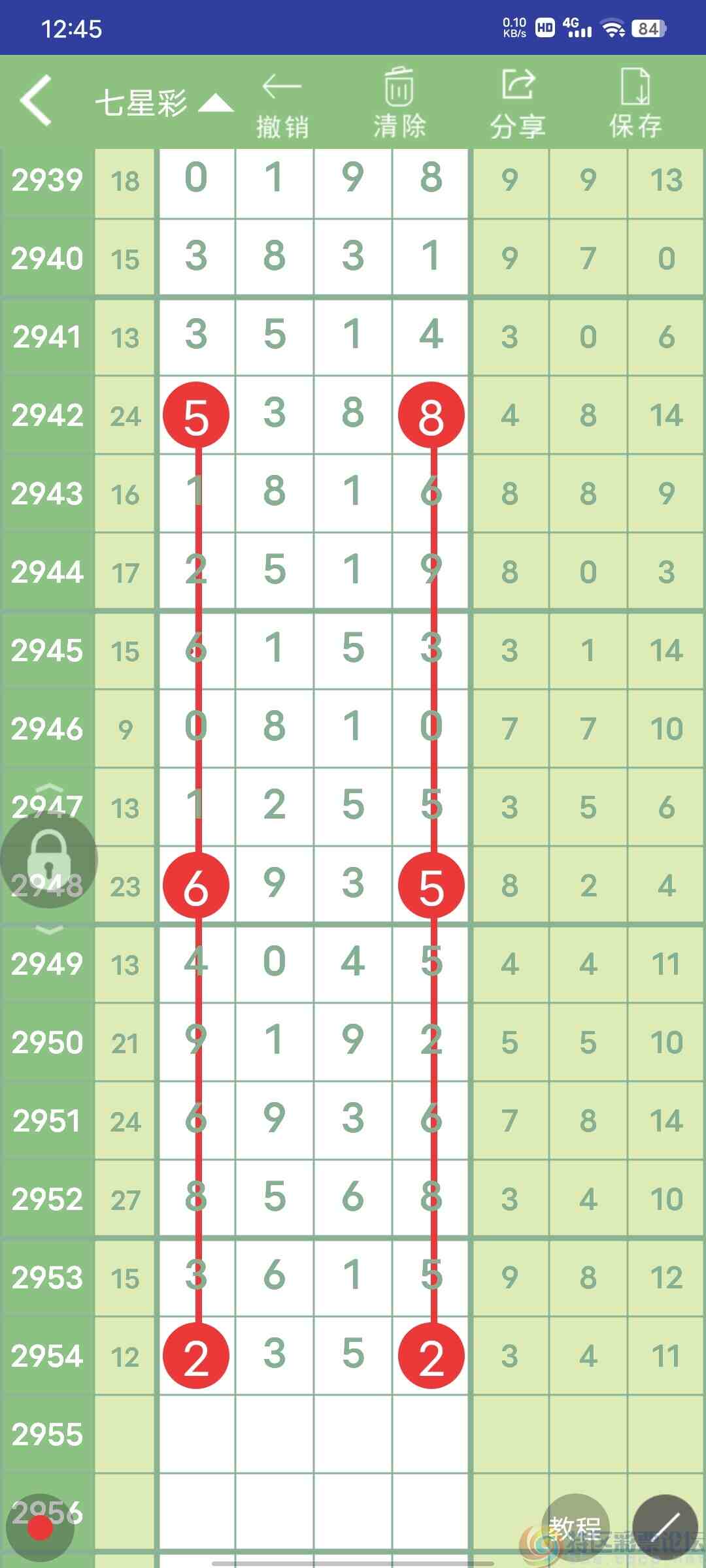Mark last digit 4 in row 2941
This screenshot has width=706, height=1568.
pyautogui.click(x=431, y=336)
